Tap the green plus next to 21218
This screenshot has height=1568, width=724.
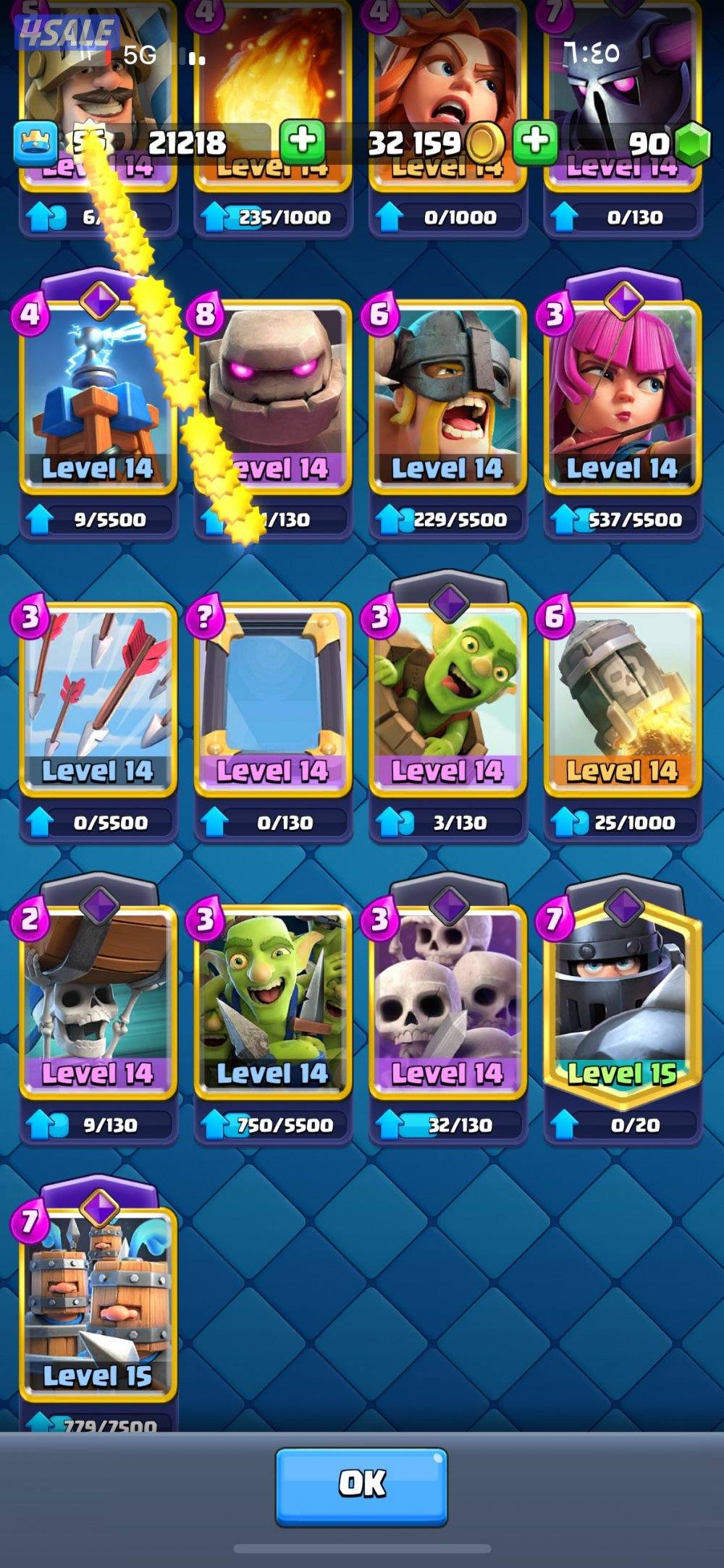(x=302, y=142)
